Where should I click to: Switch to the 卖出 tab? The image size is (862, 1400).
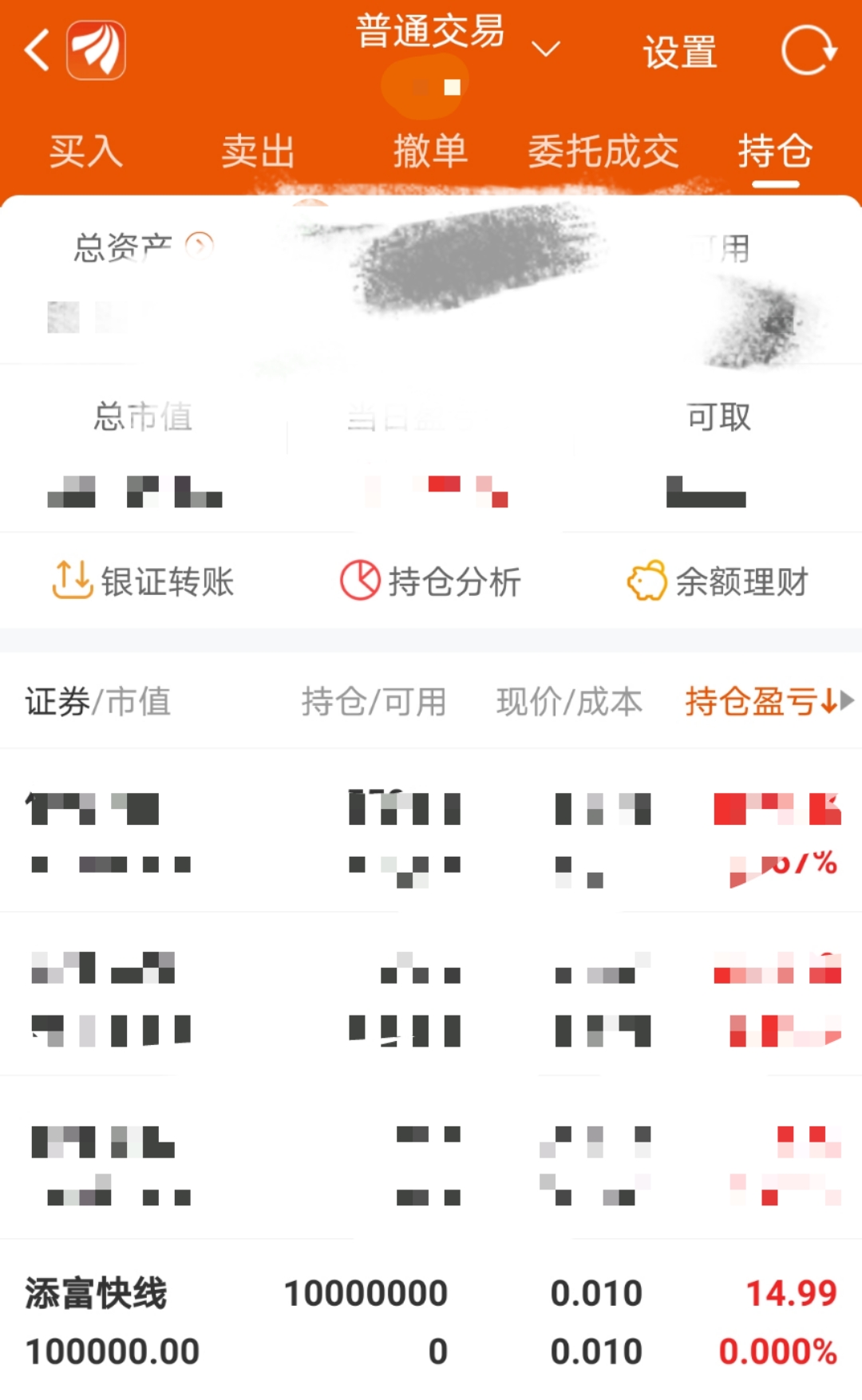point(258,151)
